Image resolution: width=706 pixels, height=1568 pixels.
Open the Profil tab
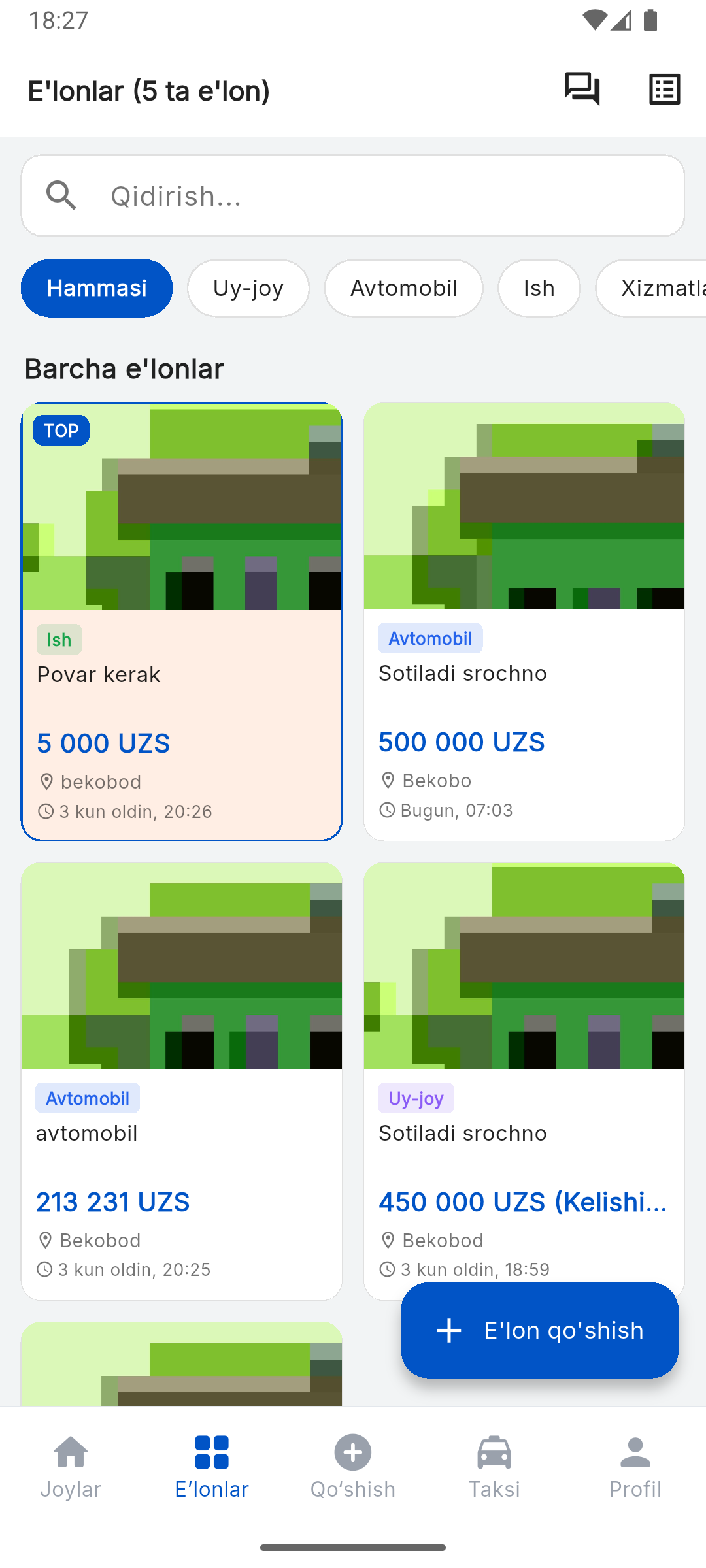635,1467
